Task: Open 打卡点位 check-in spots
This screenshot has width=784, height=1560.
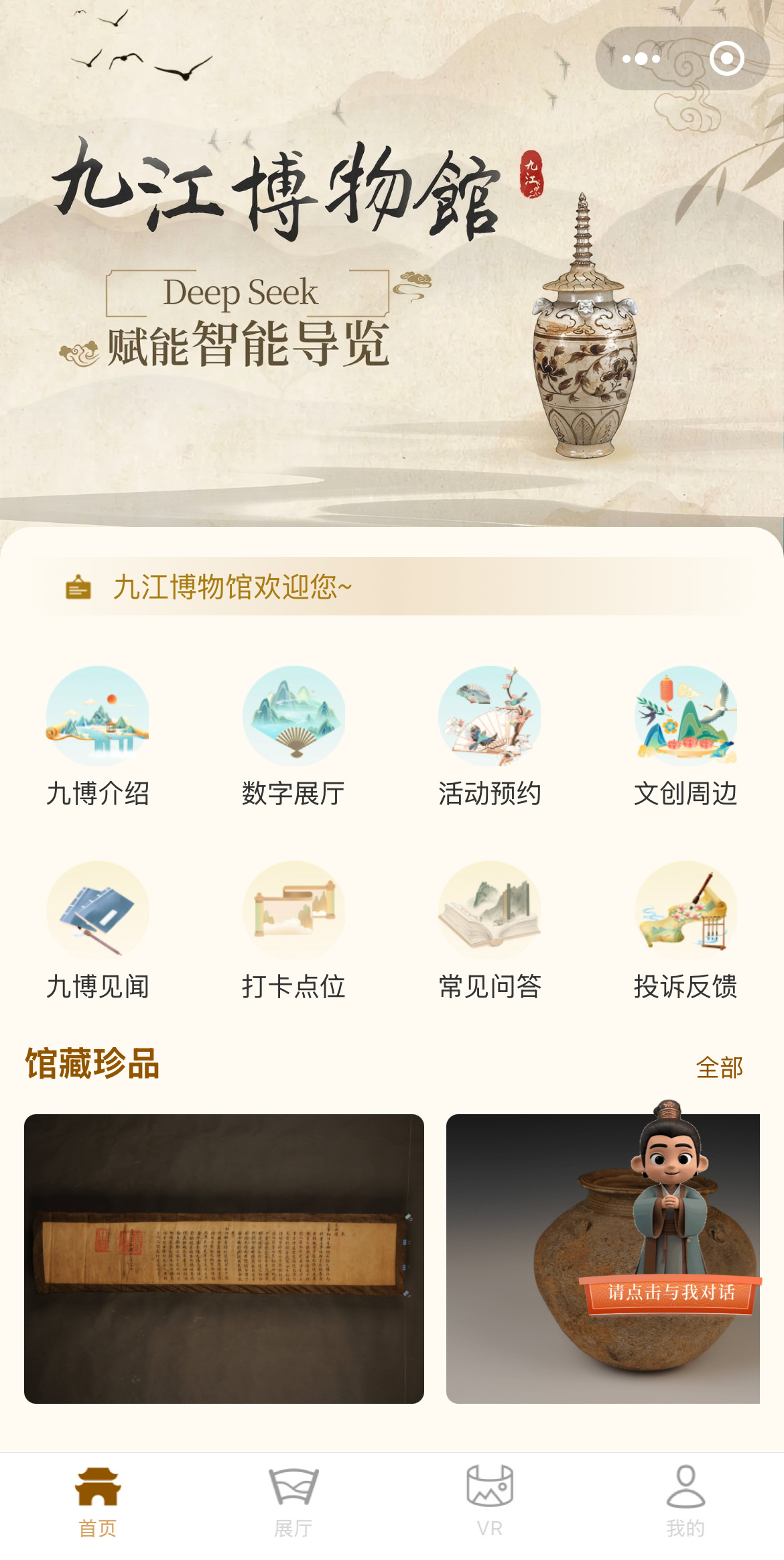Action: pos(293,931)
